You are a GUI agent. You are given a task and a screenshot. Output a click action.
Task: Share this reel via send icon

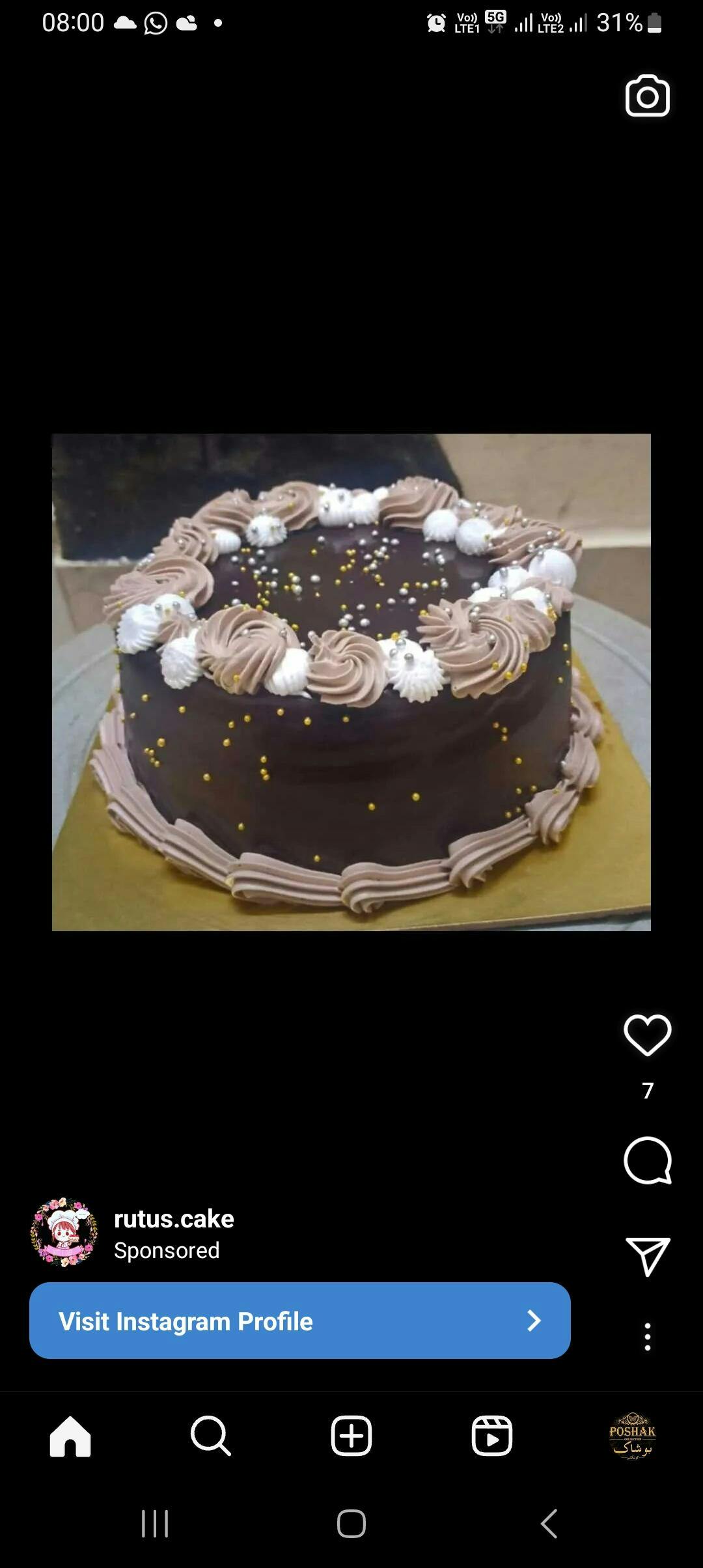point(647,1256)
